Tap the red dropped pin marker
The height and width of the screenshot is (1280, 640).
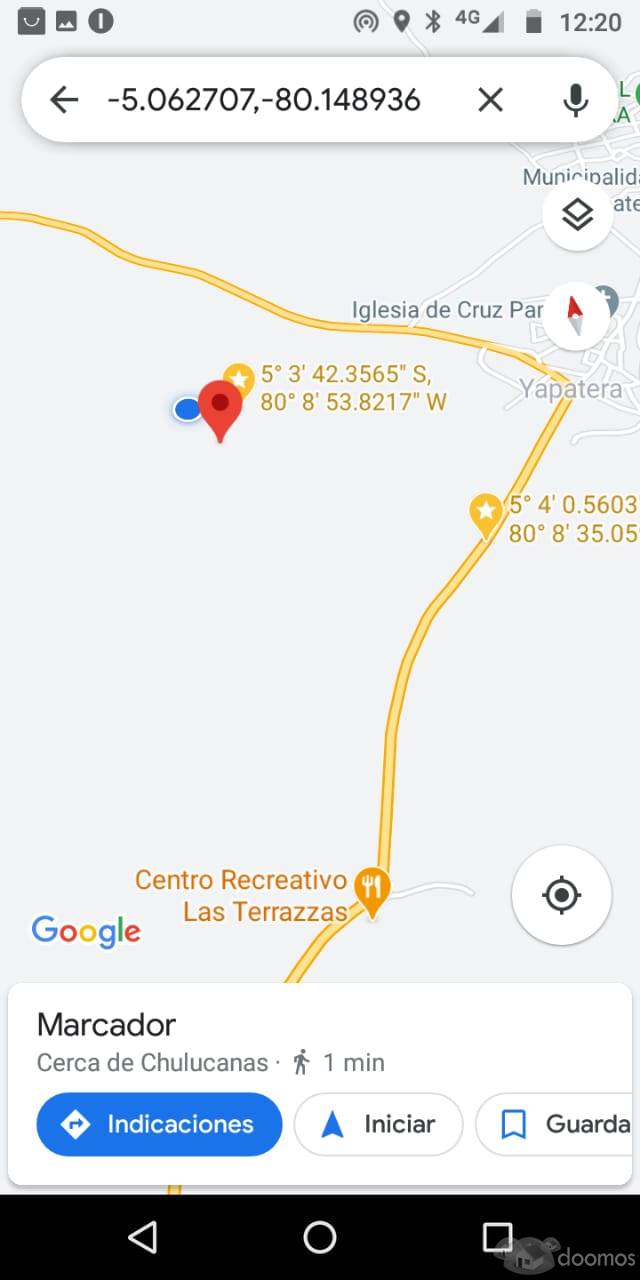click(220, 410)
